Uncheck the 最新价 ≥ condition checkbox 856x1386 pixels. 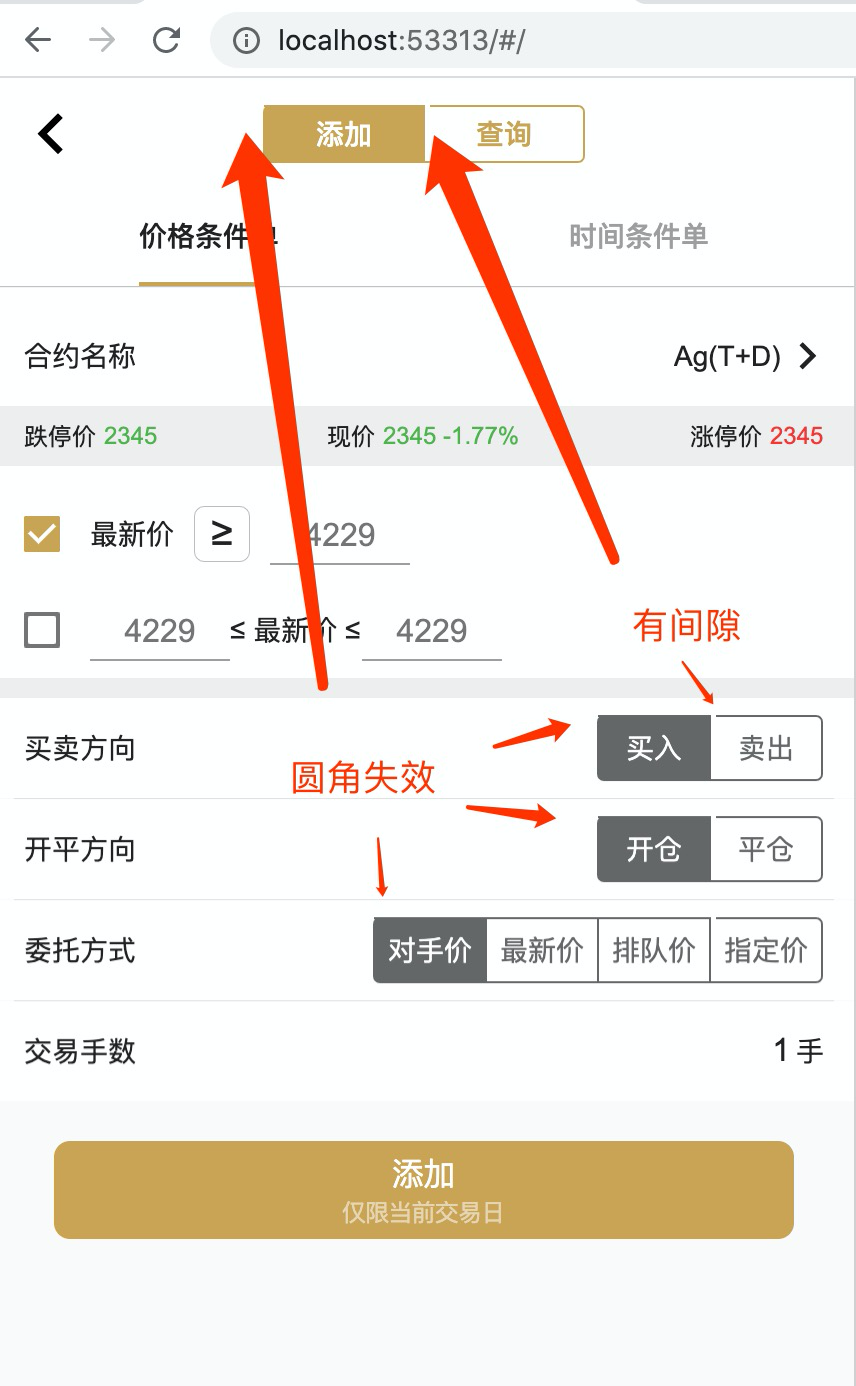(x=42, y=535)
